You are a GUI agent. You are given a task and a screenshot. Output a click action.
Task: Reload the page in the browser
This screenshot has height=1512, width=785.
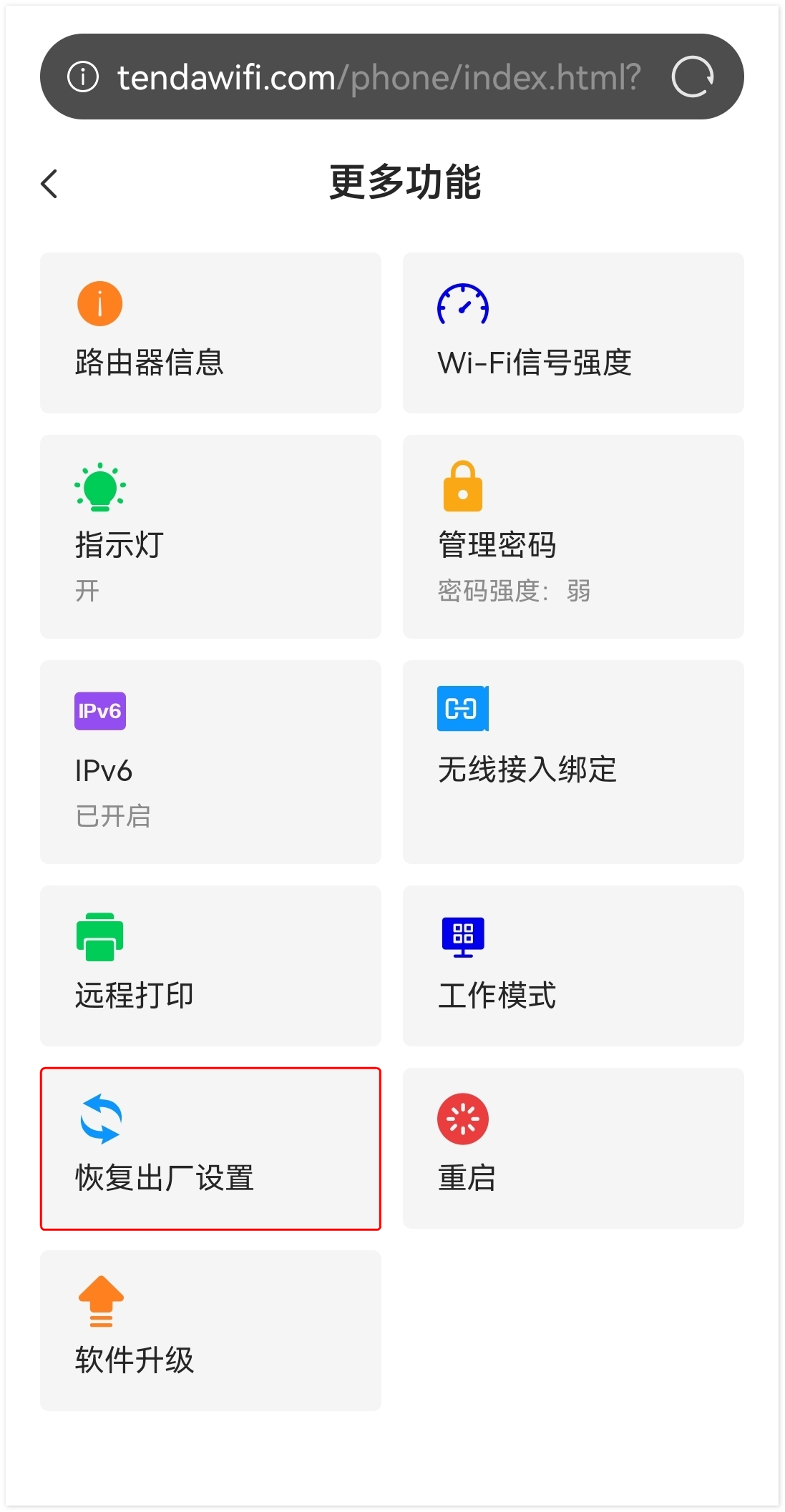pos(692,77)
